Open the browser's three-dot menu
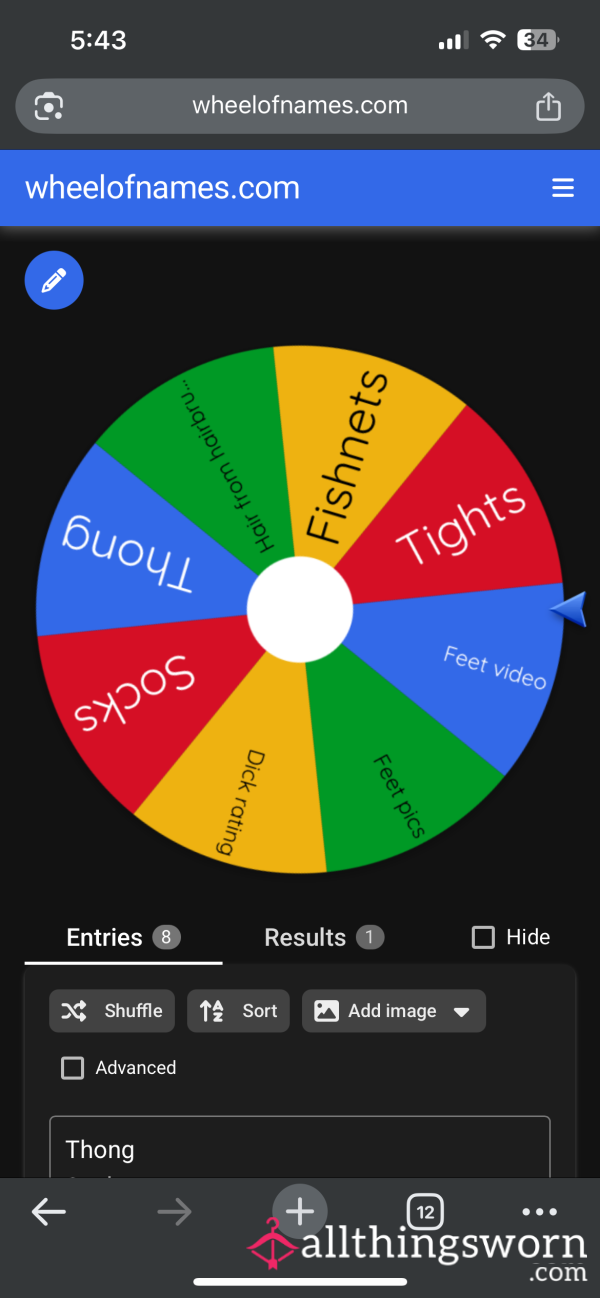 pyautogui.click(x=540, y=1212)
